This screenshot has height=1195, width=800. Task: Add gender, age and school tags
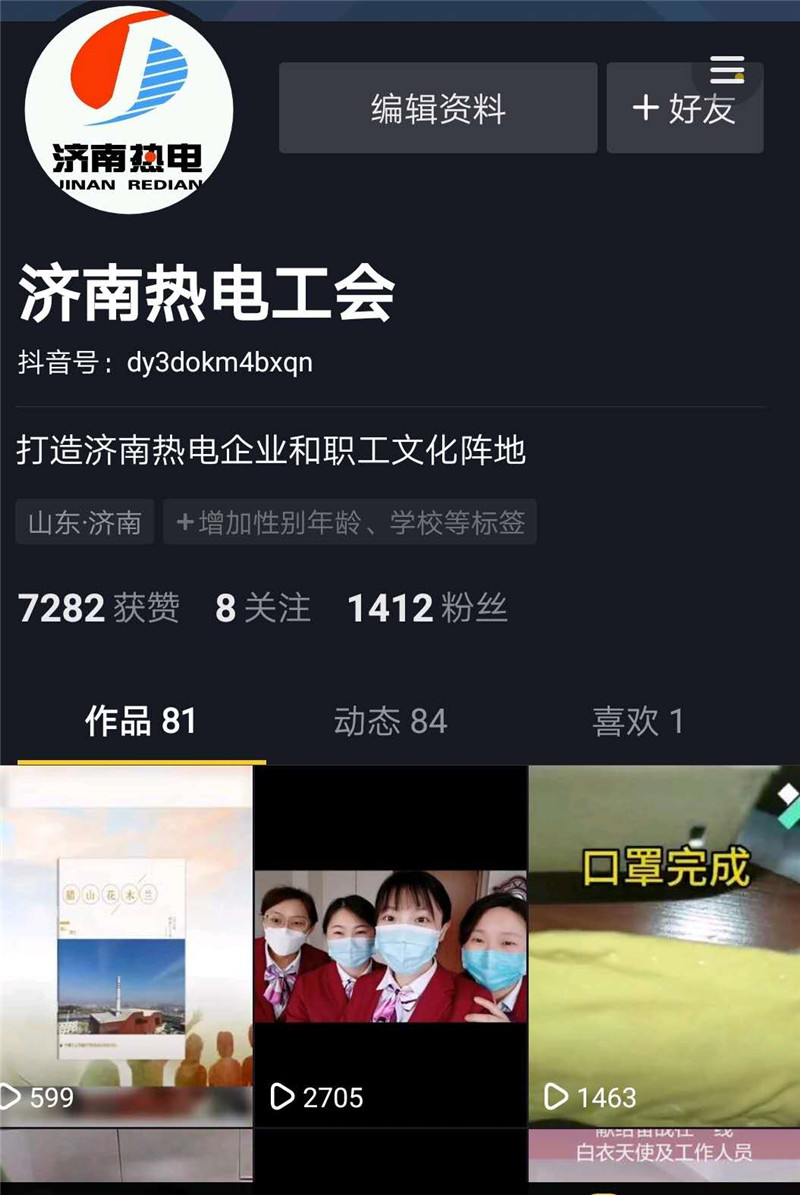[x=350, y=522]
